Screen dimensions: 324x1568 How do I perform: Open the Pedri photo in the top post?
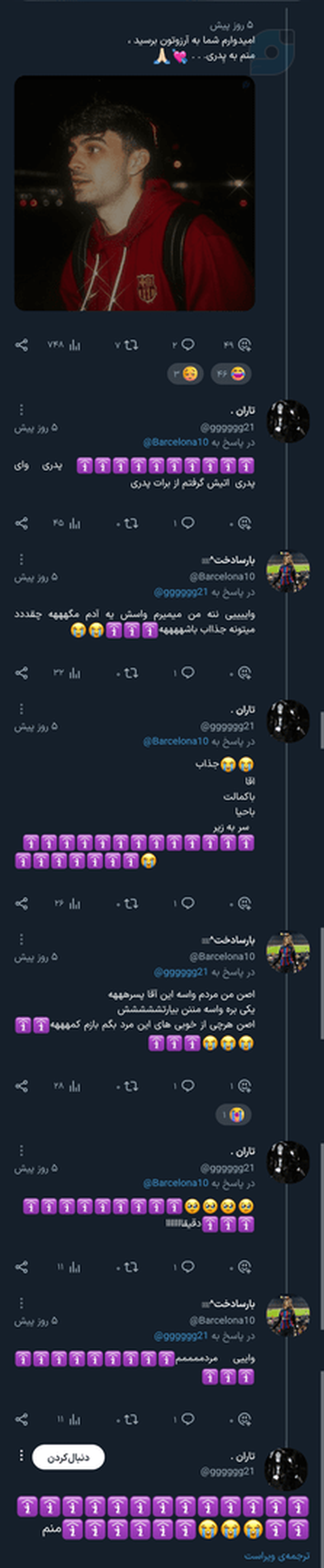pyautogui.click(x=134, y=193)
